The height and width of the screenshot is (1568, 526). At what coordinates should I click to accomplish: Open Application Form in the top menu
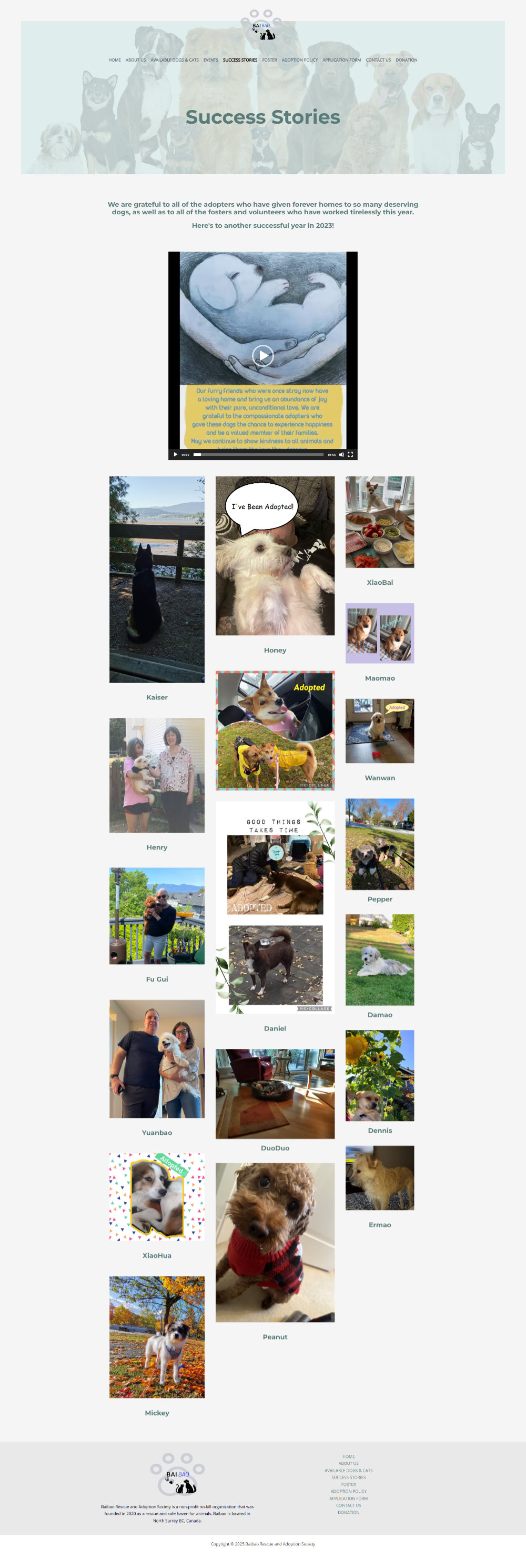[x=341, y=60]
